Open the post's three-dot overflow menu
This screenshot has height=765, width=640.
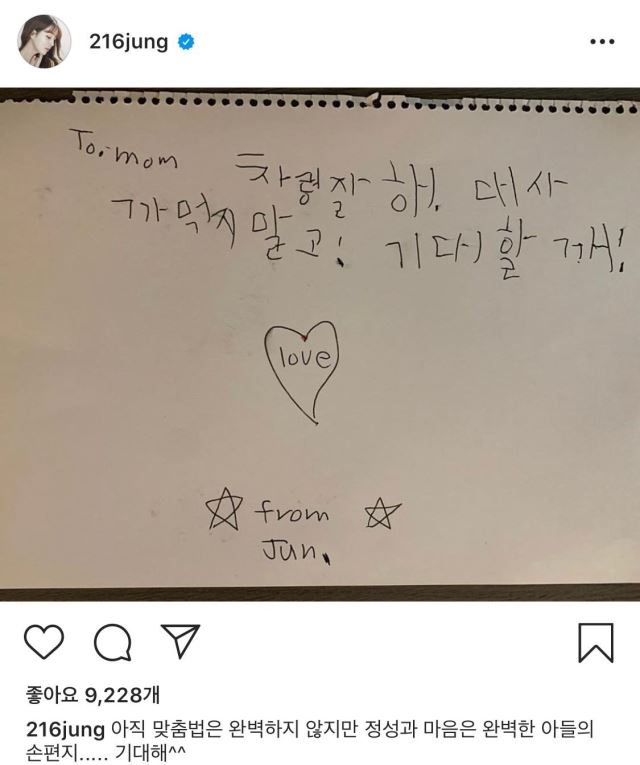(x=602, y=43)
